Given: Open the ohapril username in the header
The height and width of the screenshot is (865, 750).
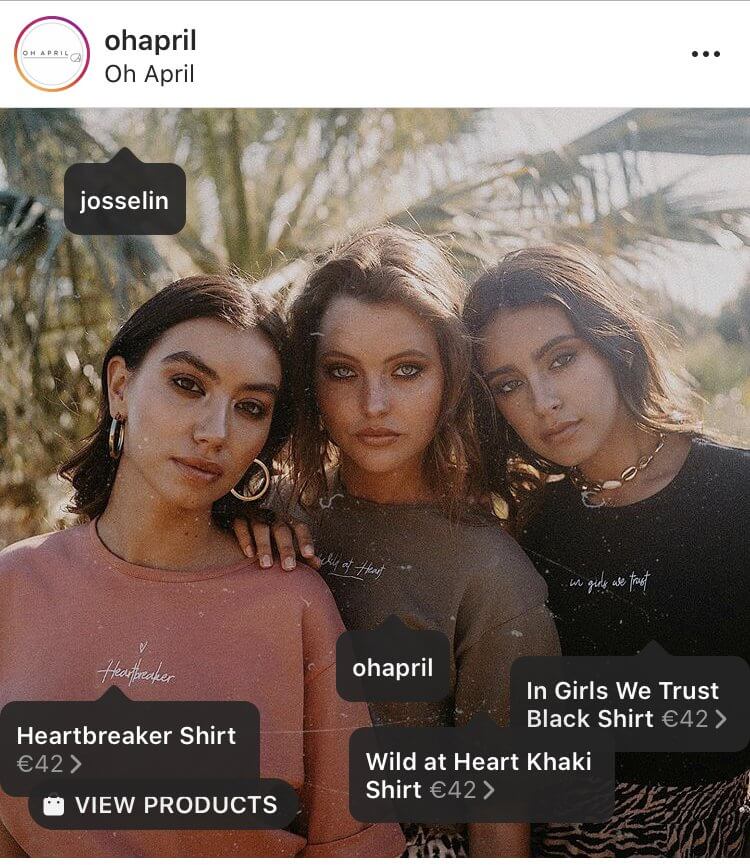Looking at the screenshot, I should (x=150, y=41).
